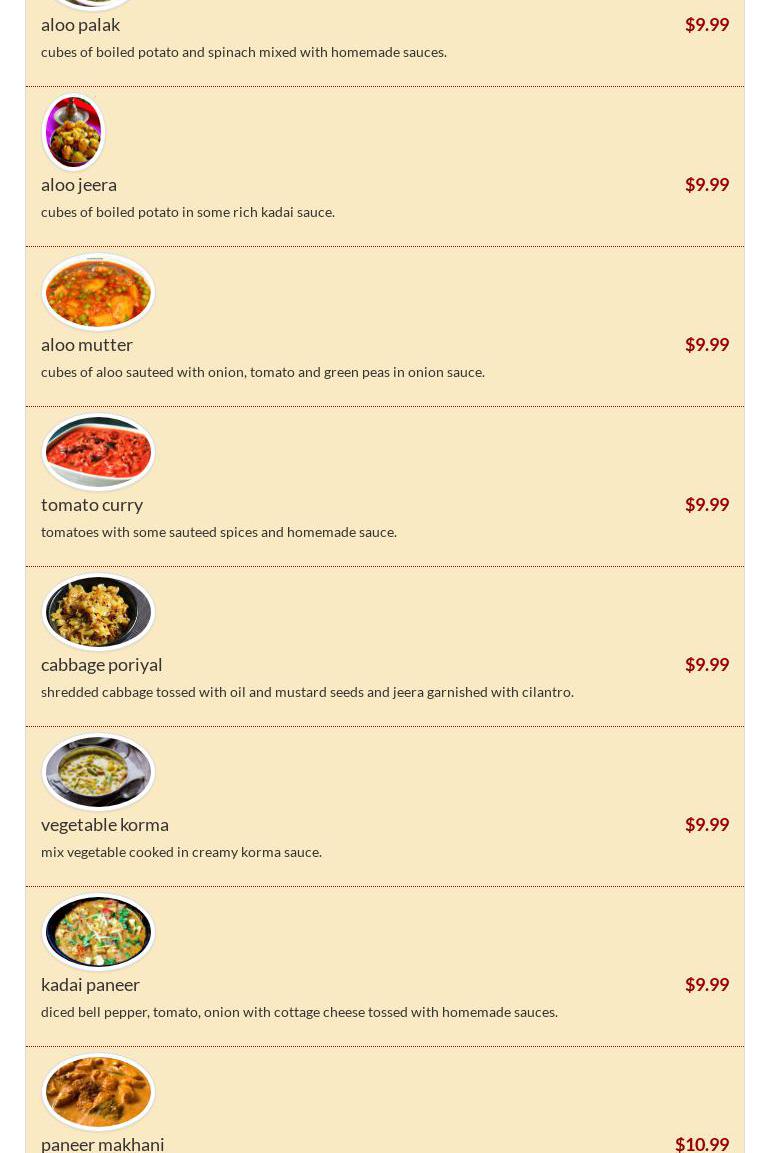Open the aloo mutter dish
This screenshot has height=1153, width=770.
pyautogui.click(x=87, y=345)
